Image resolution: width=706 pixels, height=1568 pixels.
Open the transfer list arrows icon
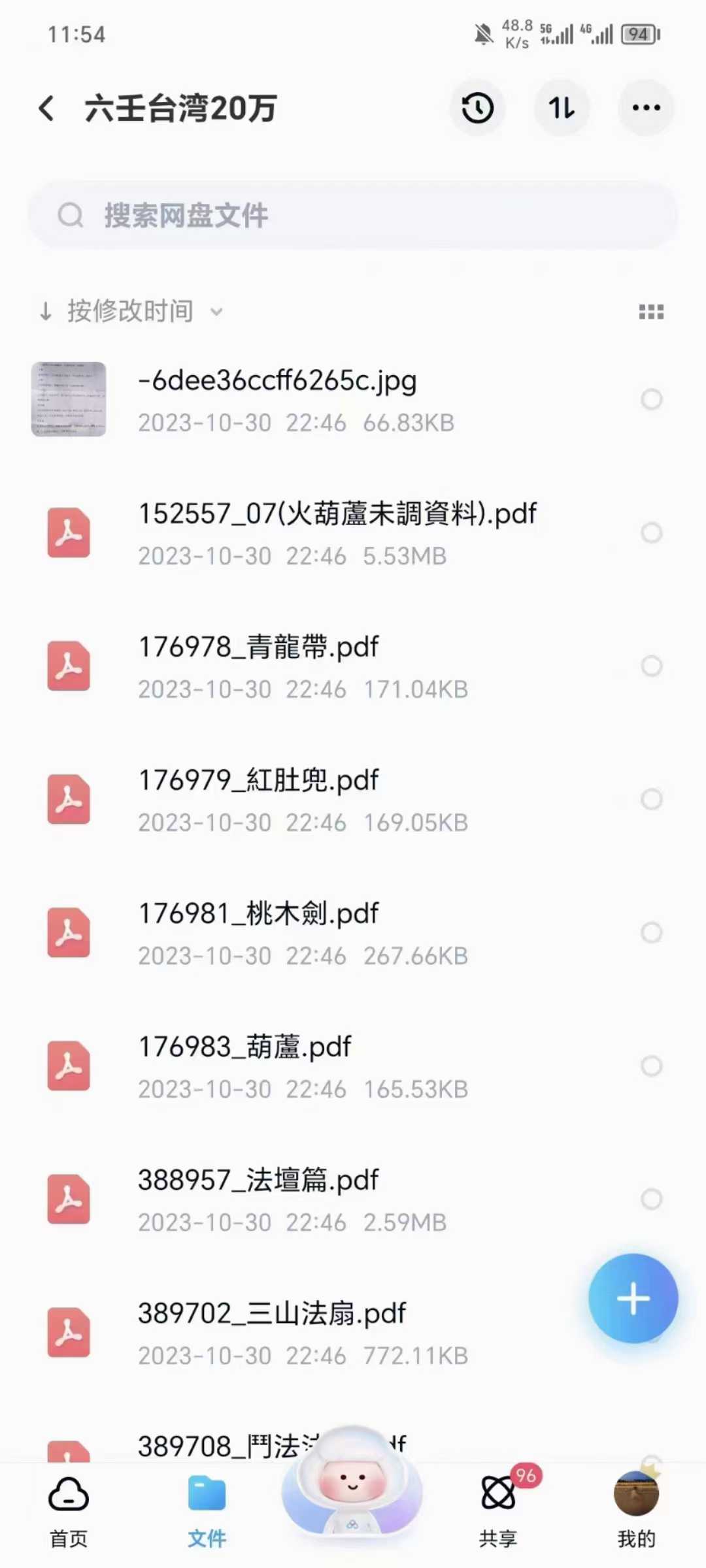coord(562,108)
